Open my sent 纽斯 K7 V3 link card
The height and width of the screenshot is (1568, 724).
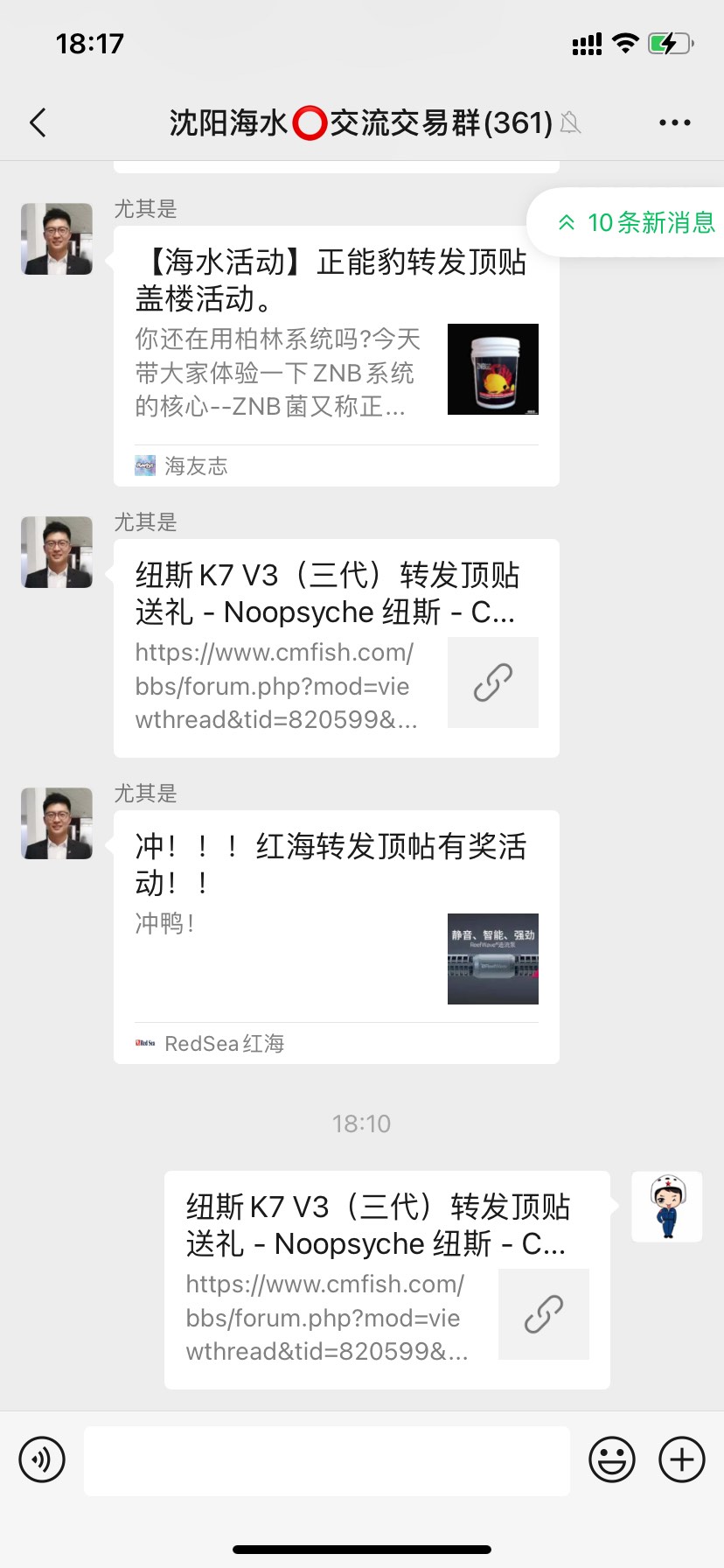click(386, 1279)
